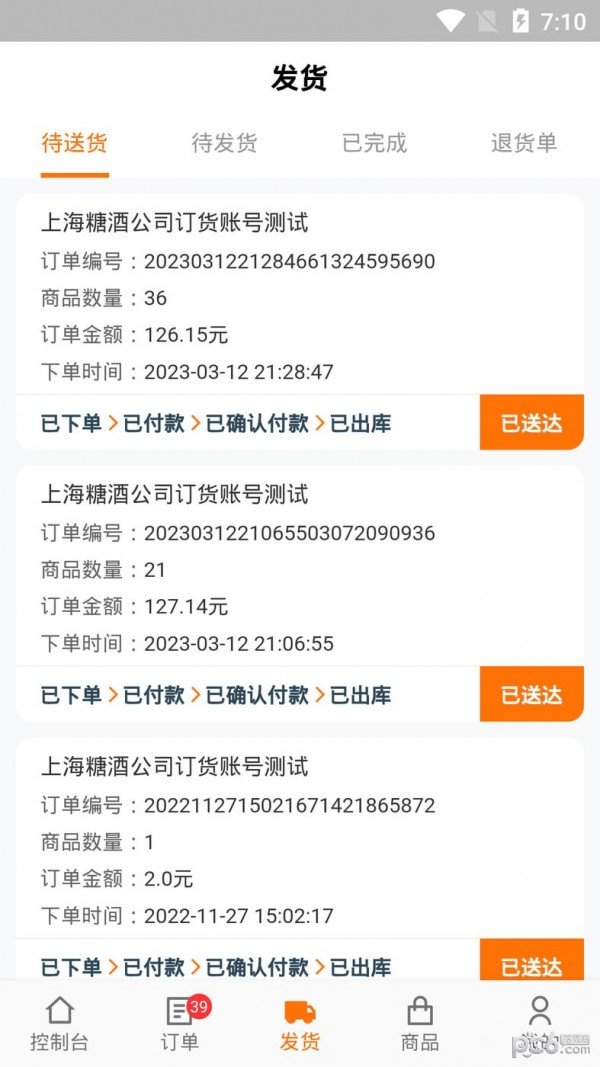Open the order placed at 2022-11-27 15:02:17
Screen dimensions: 600x1067
pyautogui.click(x=300, y=838)
